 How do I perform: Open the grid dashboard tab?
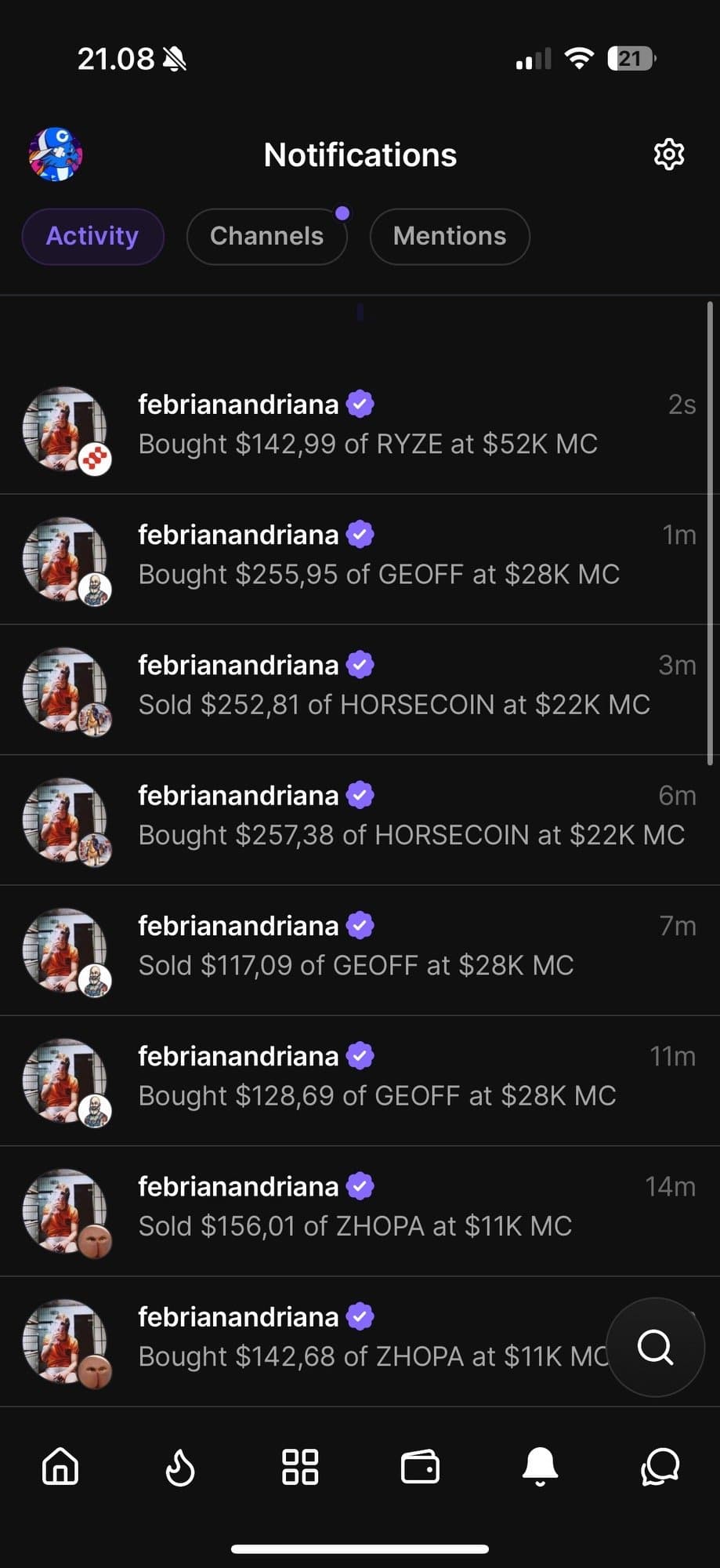(x=300, y=1466)
